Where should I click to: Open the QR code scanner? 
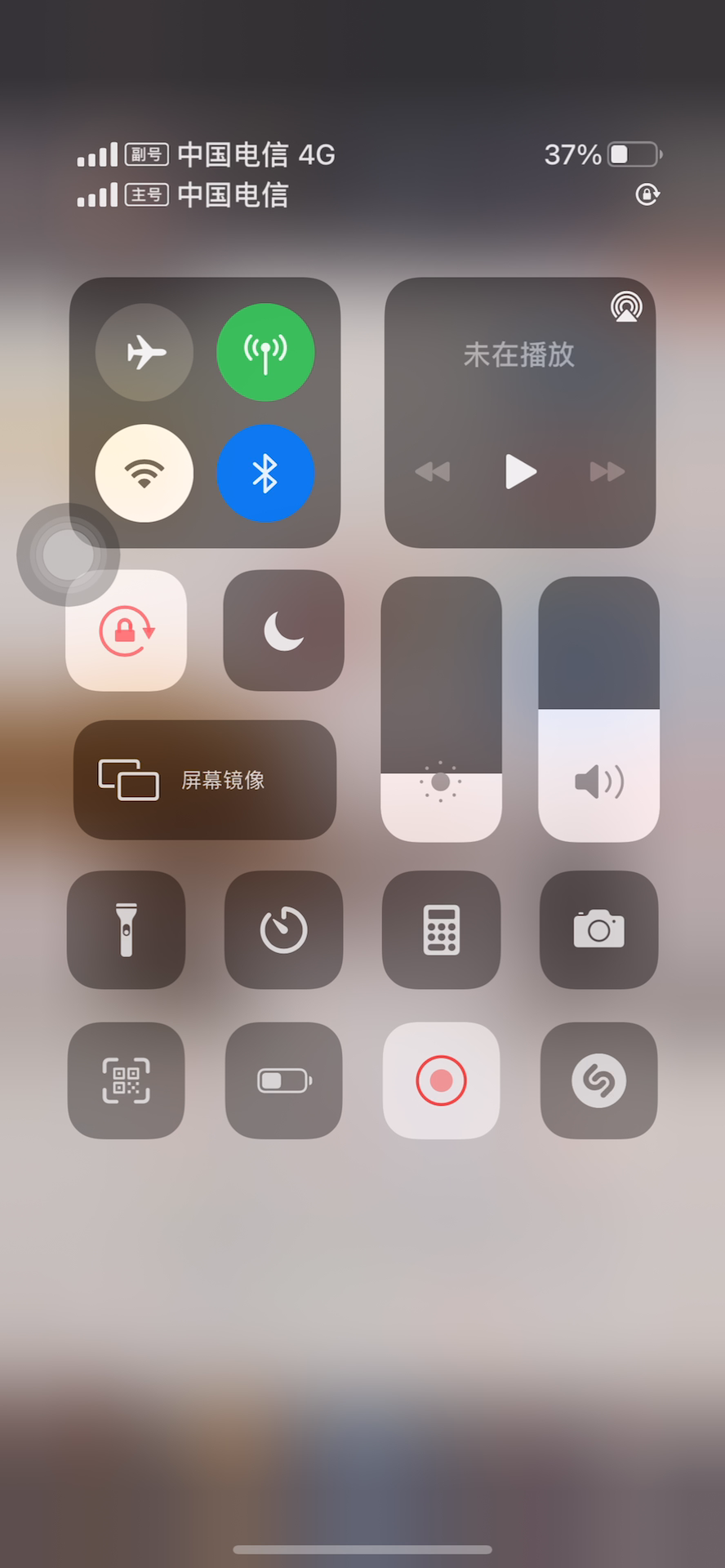click(126, 1080)
